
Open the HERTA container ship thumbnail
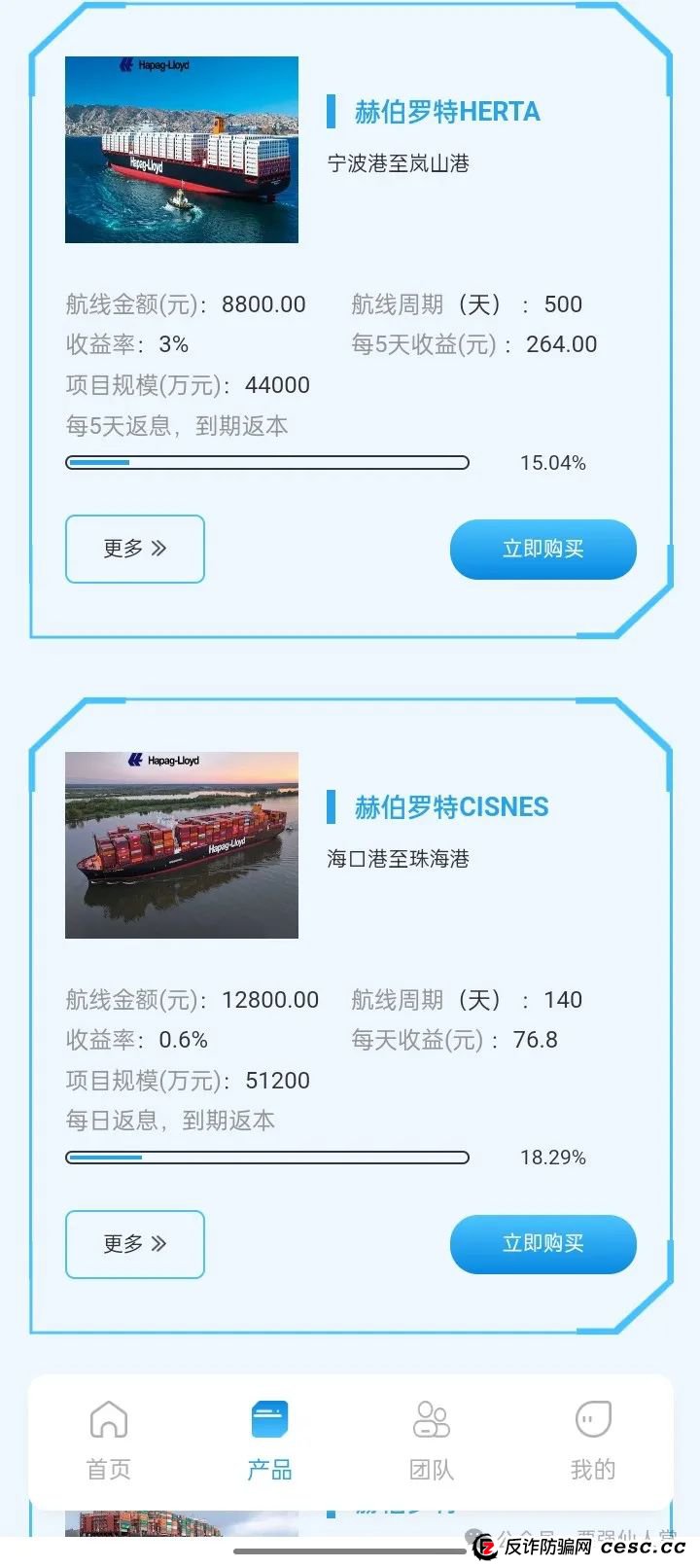[181, 150]
